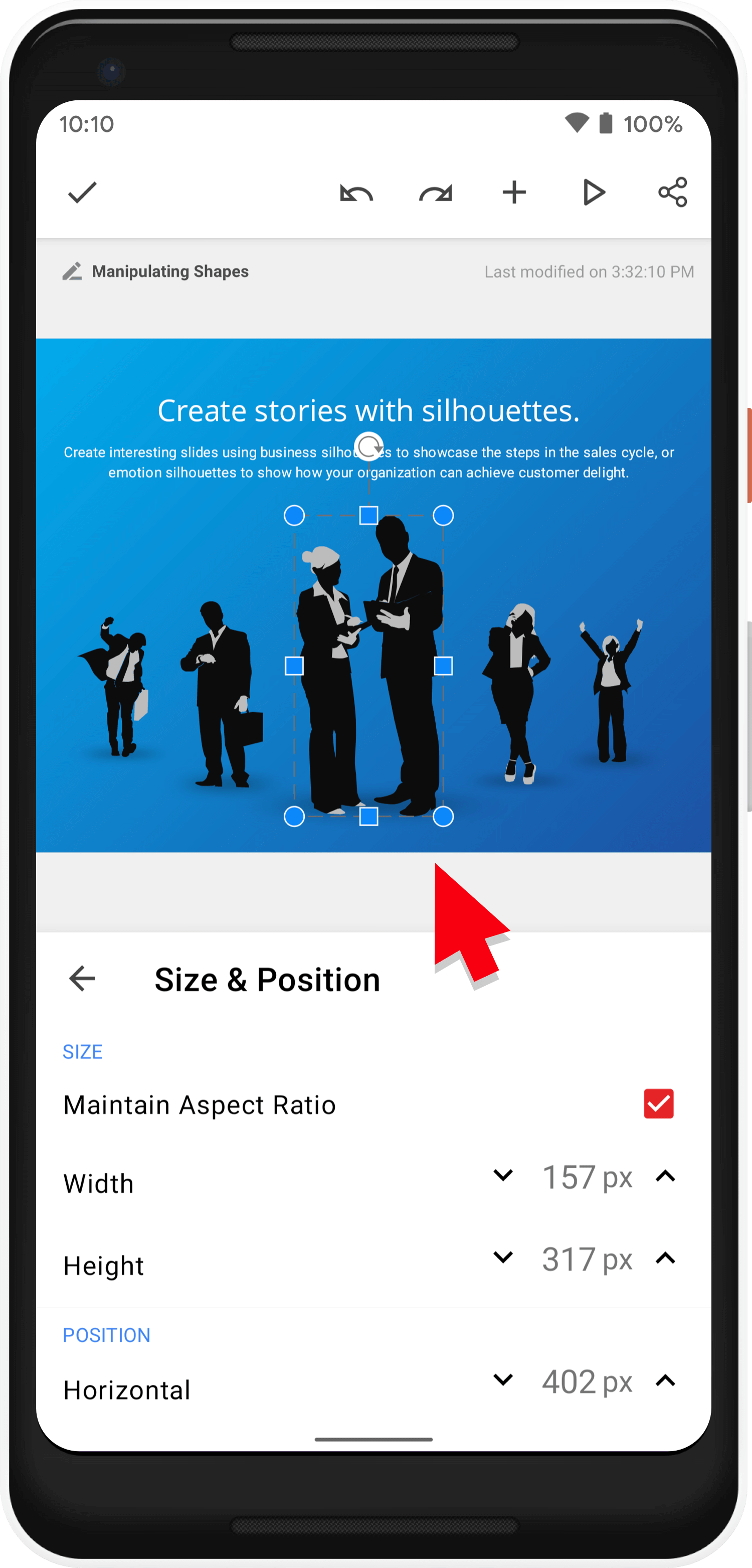Viewport: 752px width, 1568px height.
Task: Tap the plus icon to add
Action: (514, 193)
